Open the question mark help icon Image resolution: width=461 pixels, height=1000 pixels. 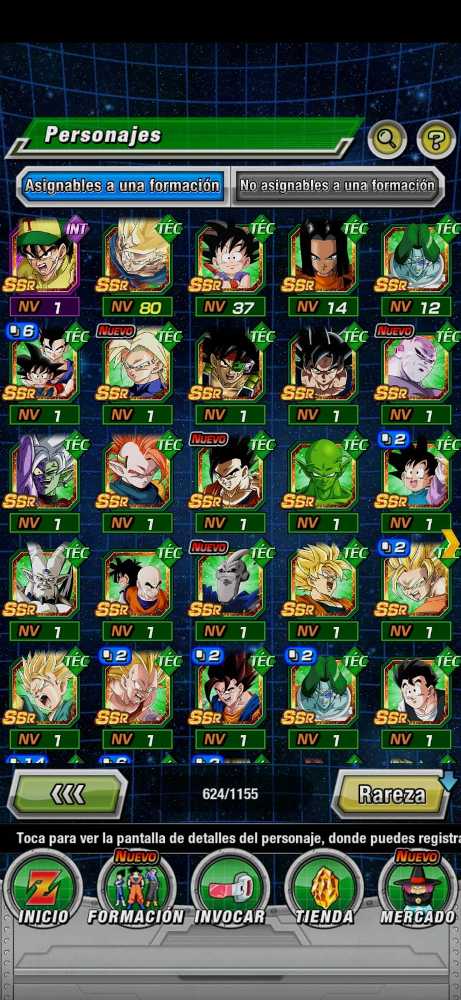tap(436, 138)
